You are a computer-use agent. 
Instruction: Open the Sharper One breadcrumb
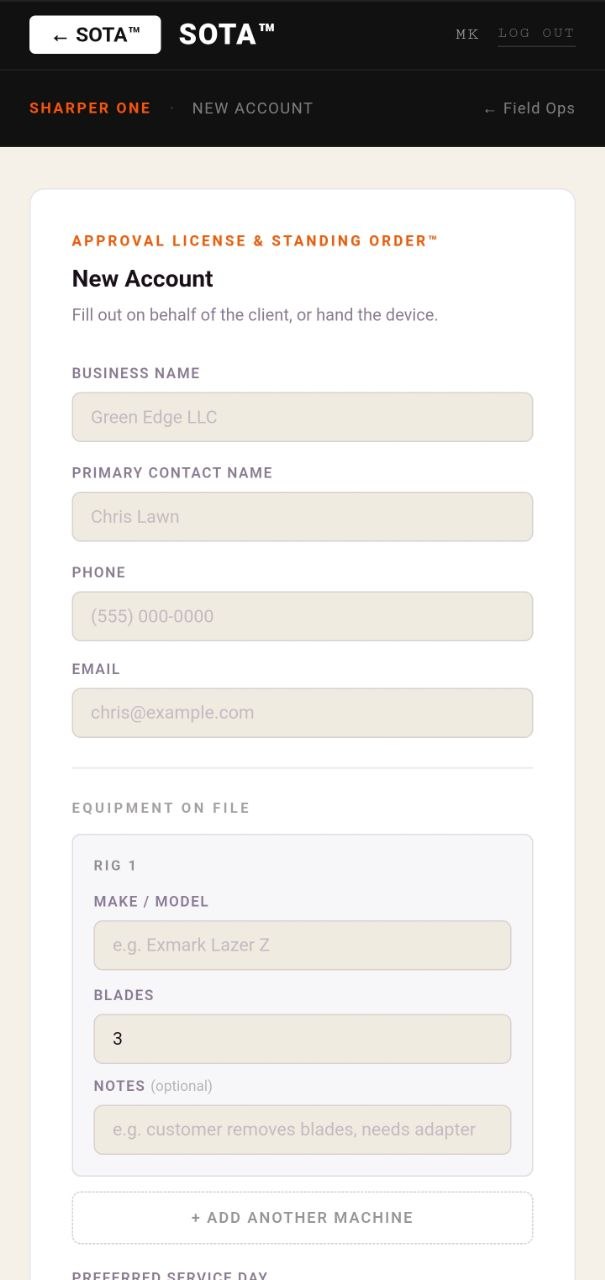tap(90, 108)
